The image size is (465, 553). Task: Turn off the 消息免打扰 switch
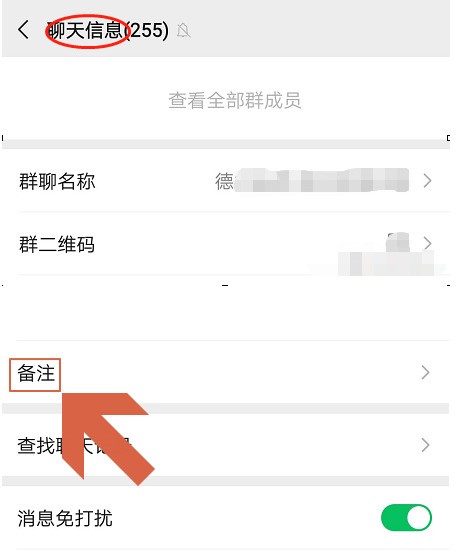point(406,518)
